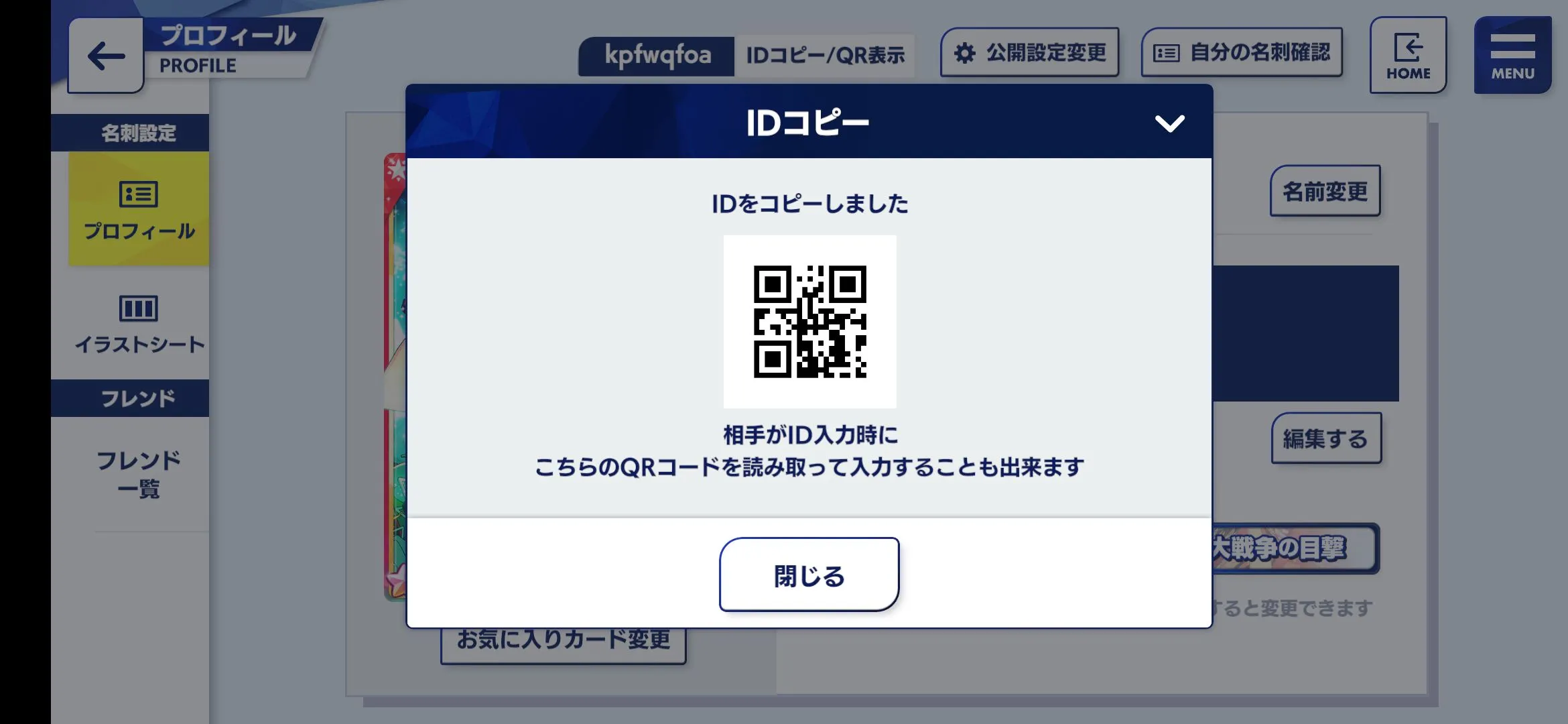This screenshot has width=1568, height=724.
Task: Close the ID copy dialog with 閉じる
Action: coord(809,575)
